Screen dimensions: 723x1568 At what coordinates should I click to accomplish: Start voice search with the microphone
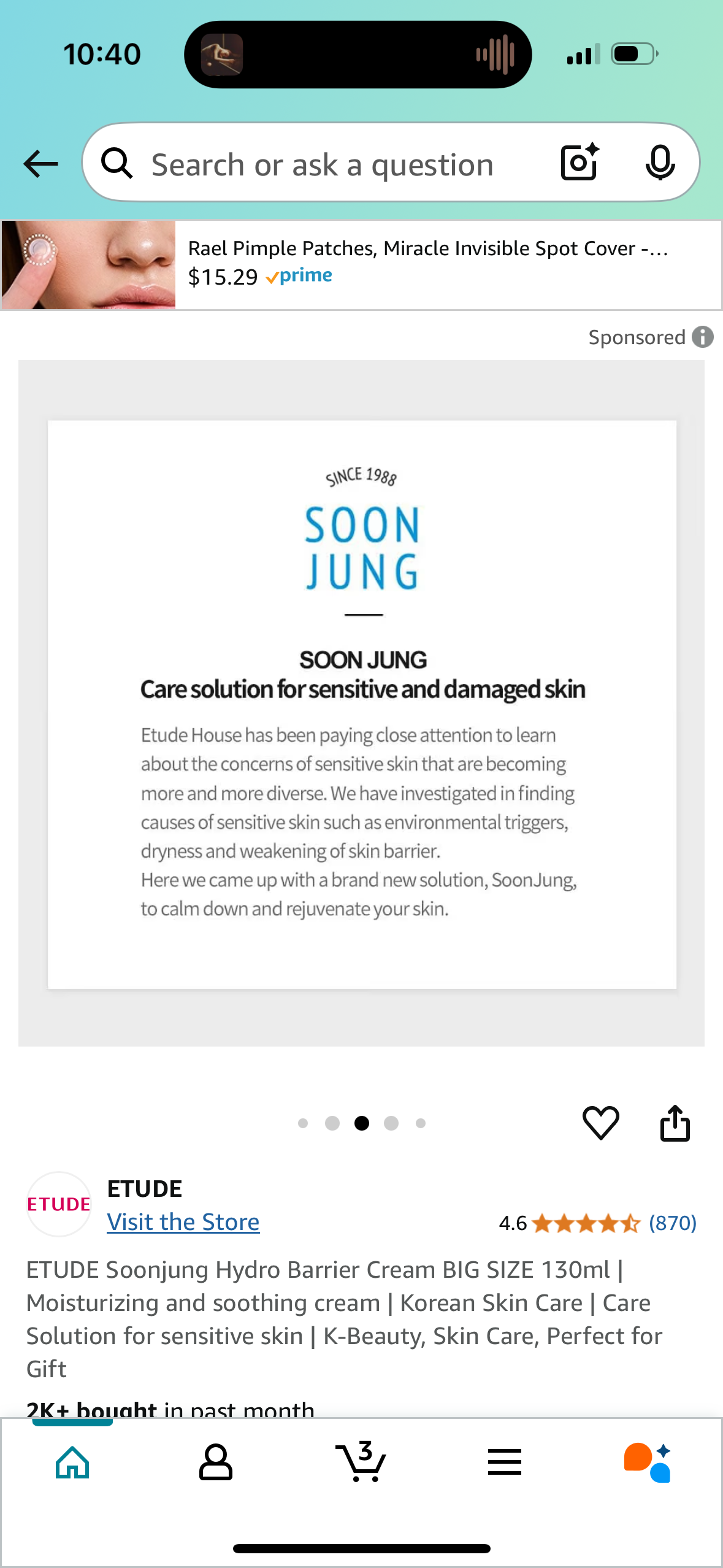point(660,163)
